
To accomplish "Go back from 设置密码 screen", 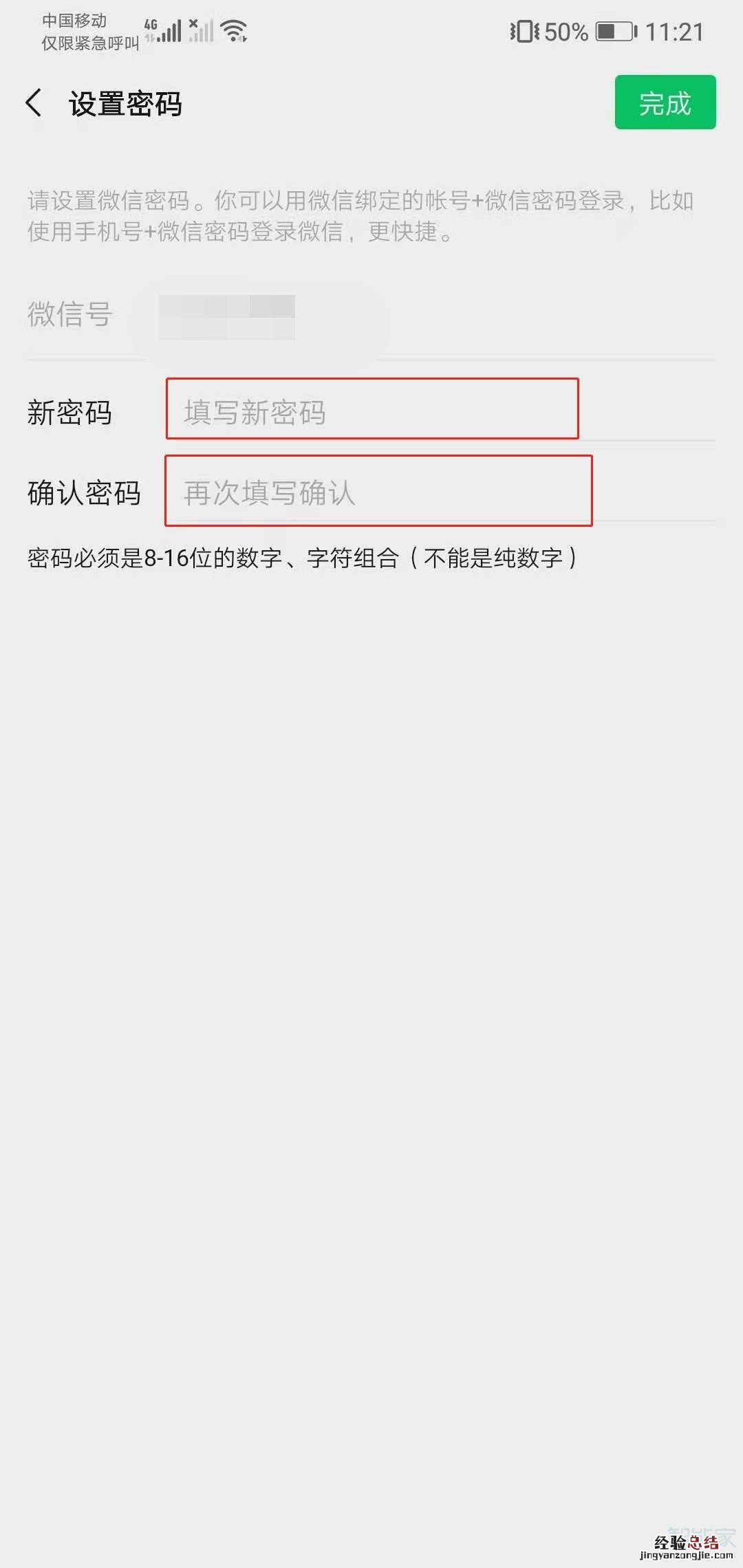I will (34, 103).
